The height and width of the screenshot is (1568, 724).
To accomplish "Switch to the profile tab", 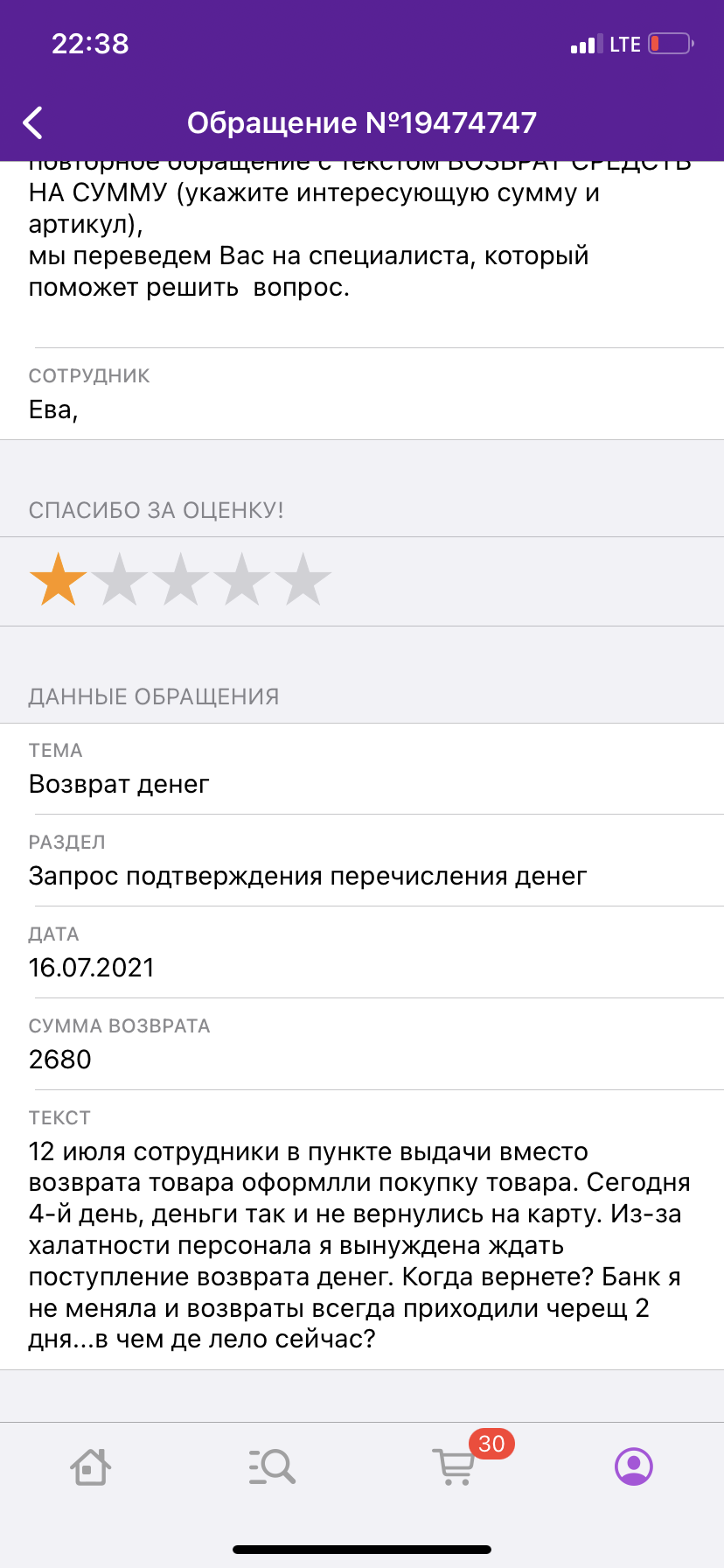I will [634, 1466].
